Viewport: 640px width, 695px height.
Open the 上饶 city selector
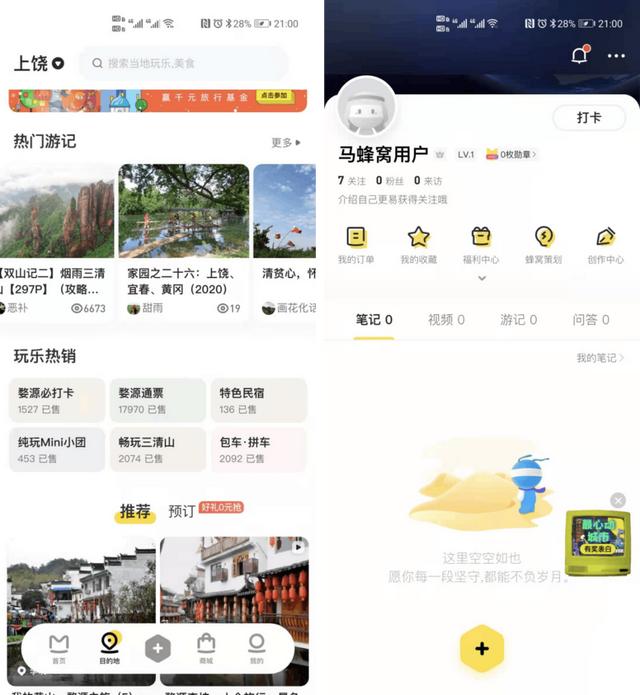[39, 63]
